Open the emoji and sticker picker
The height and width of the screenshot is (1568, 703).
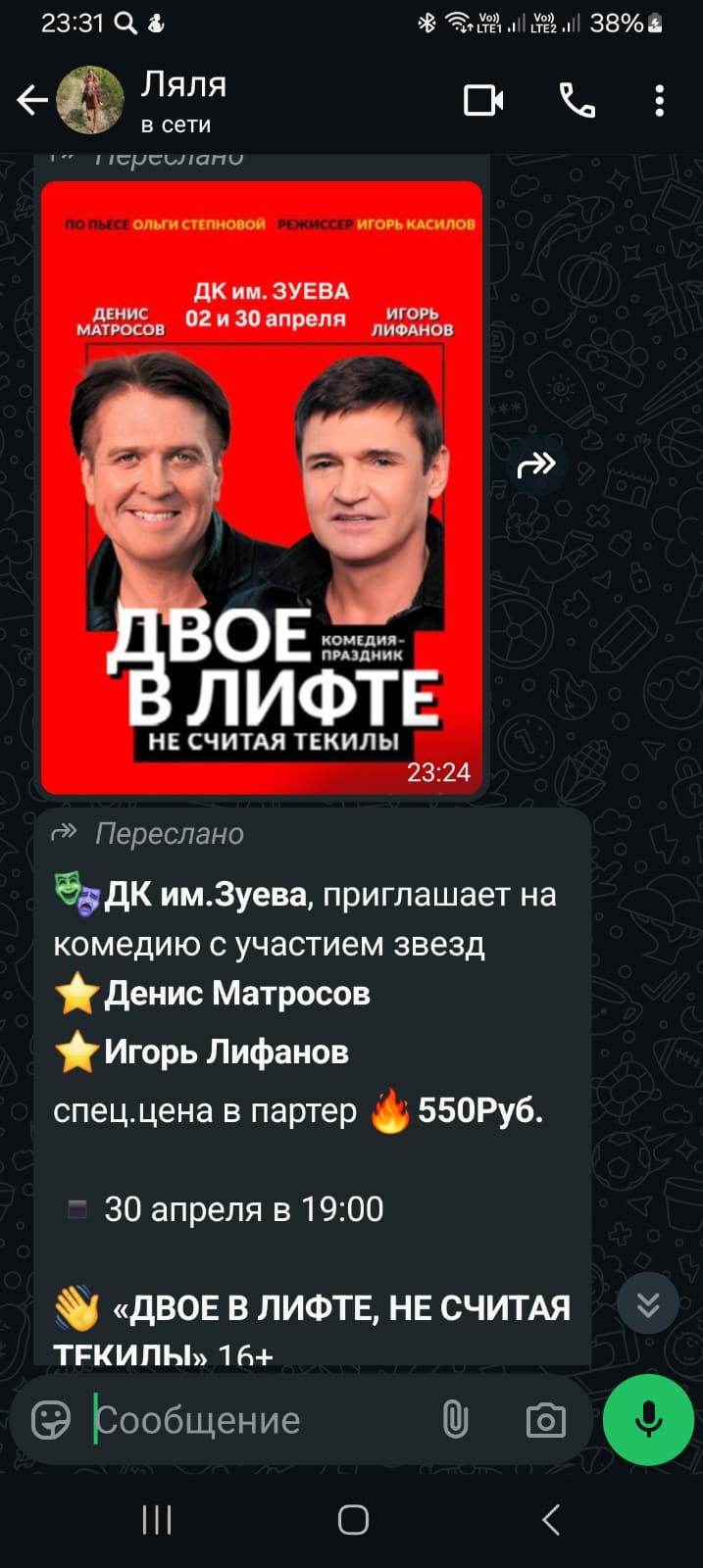51,1419
